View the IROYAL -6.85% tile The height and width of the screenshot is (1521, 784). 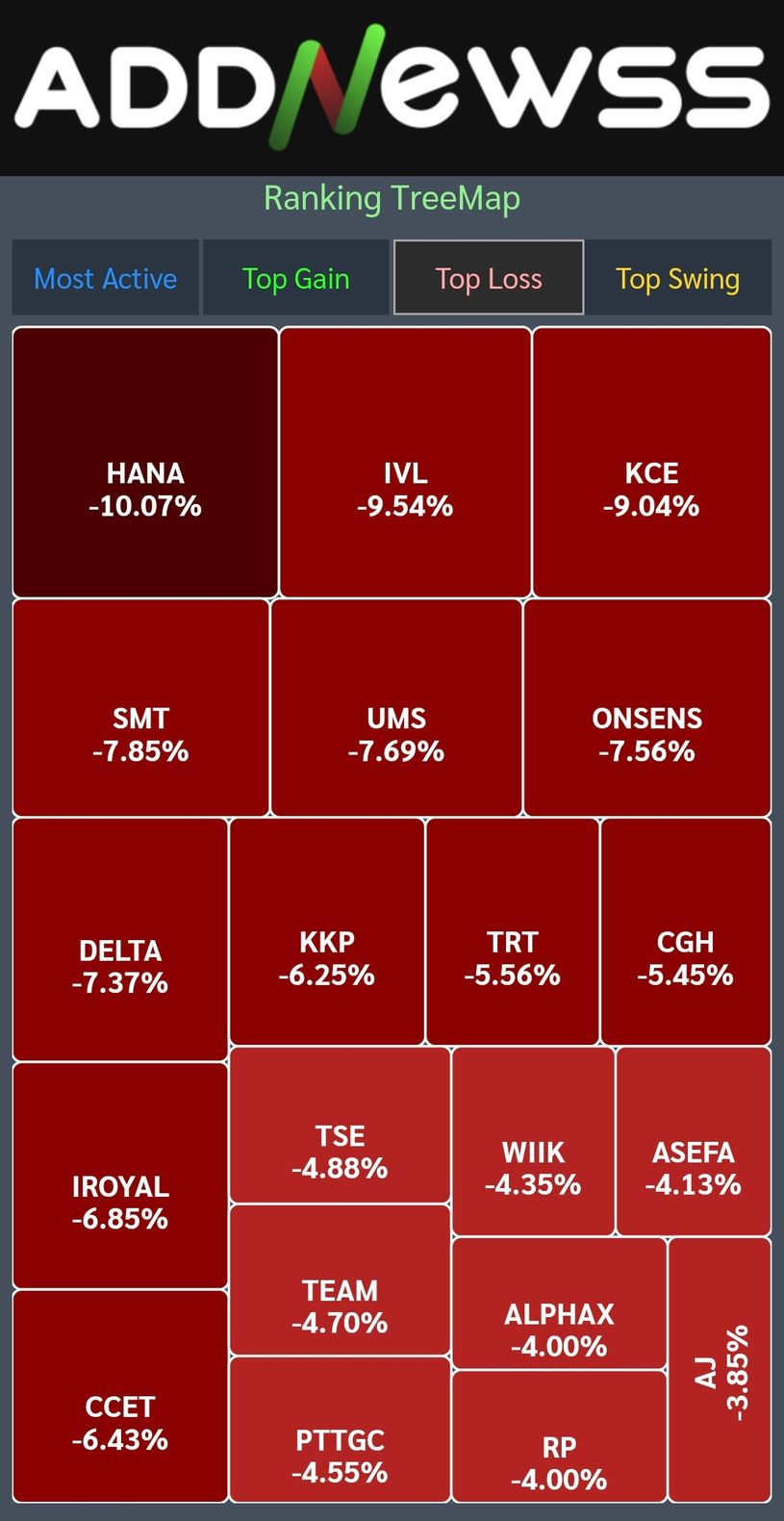[120, 1176]
